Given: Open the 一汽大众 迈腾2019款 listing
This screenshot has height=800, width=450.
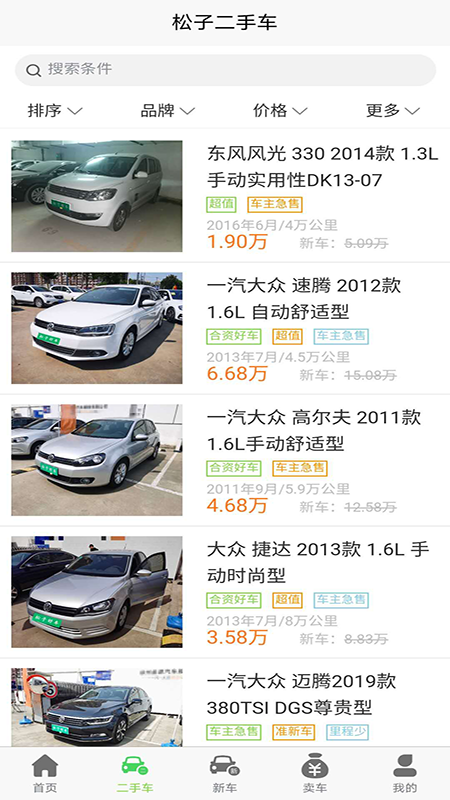Looking at the screenshot, I should (225, 703).
